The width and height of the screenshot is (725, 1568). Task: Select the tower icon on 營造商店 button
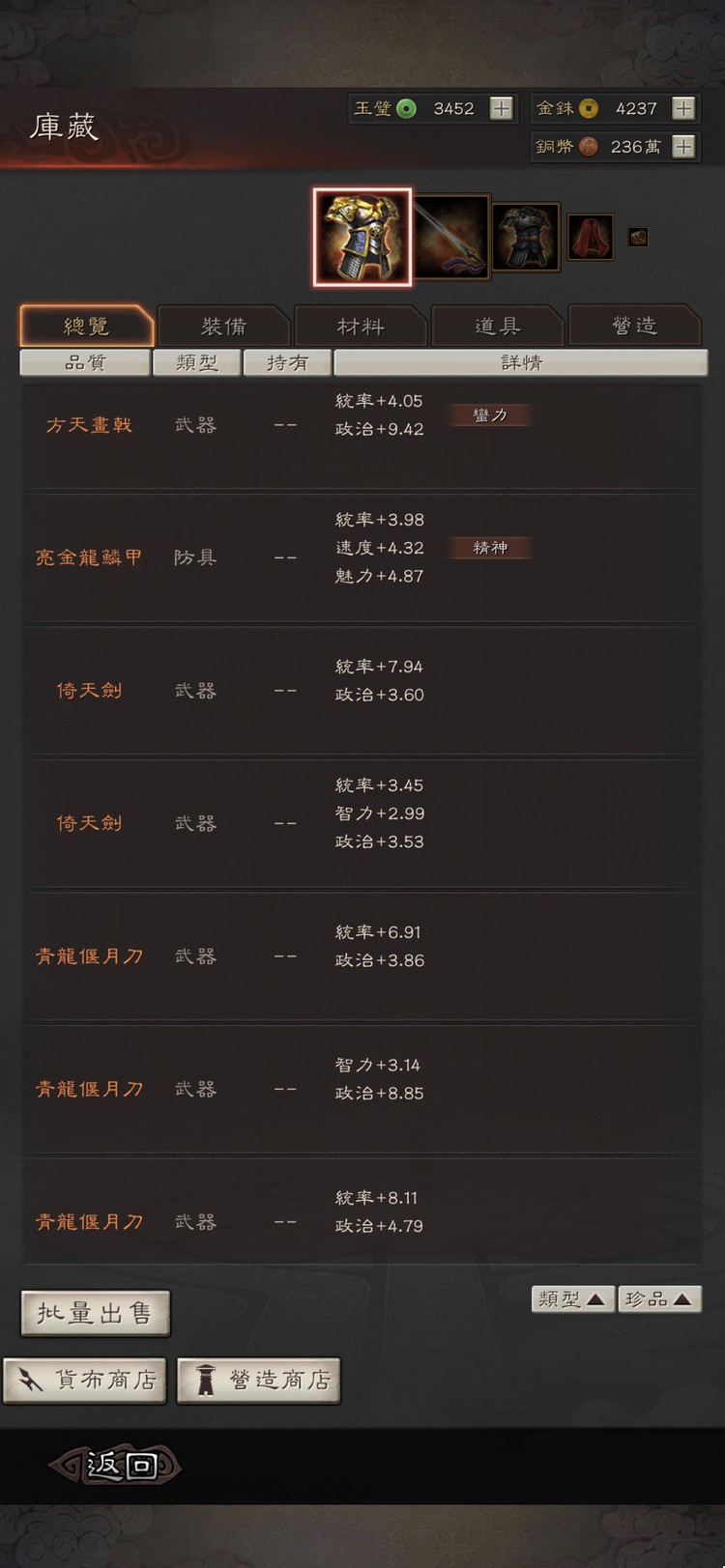[209, 1379]
